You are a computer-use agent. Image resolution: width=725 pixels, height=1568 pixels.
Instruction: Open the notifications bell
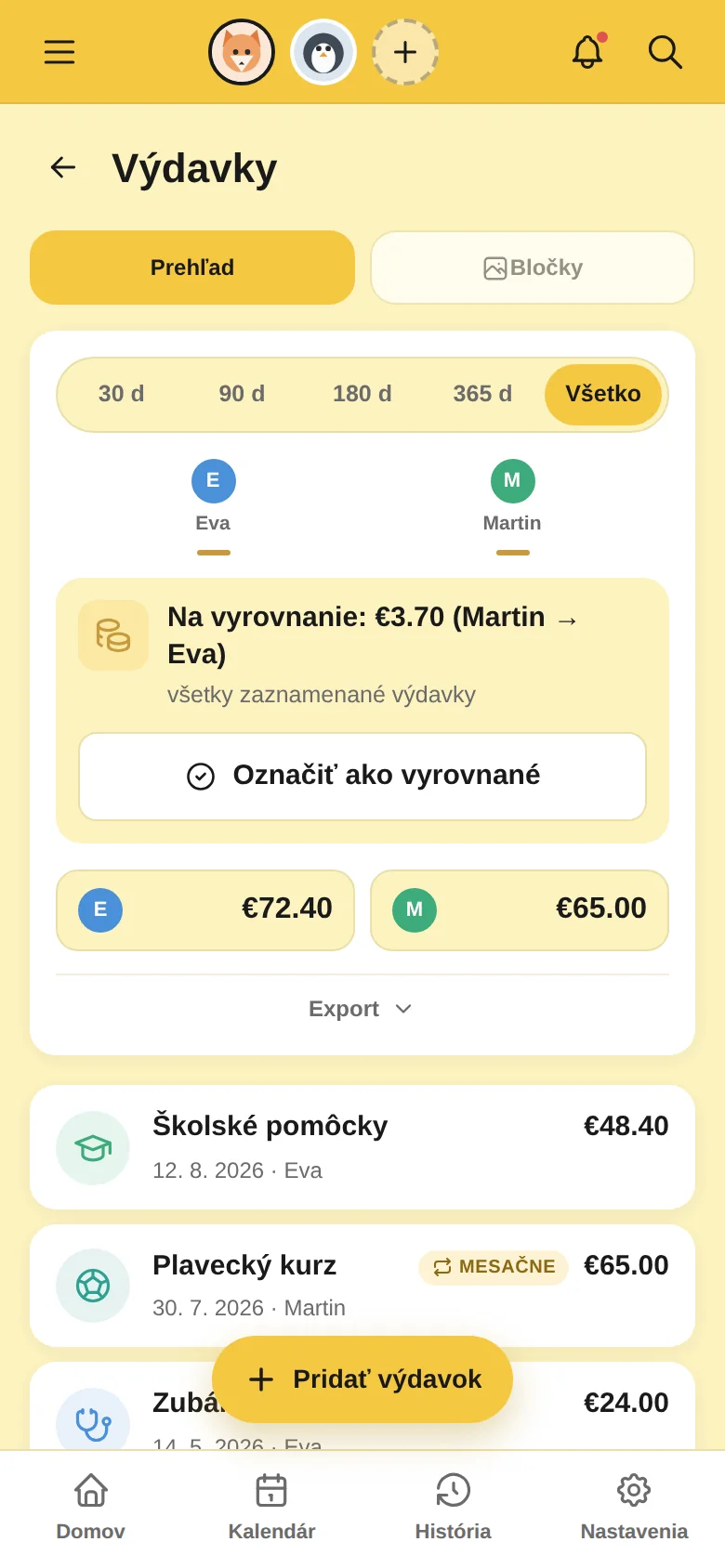587,52
